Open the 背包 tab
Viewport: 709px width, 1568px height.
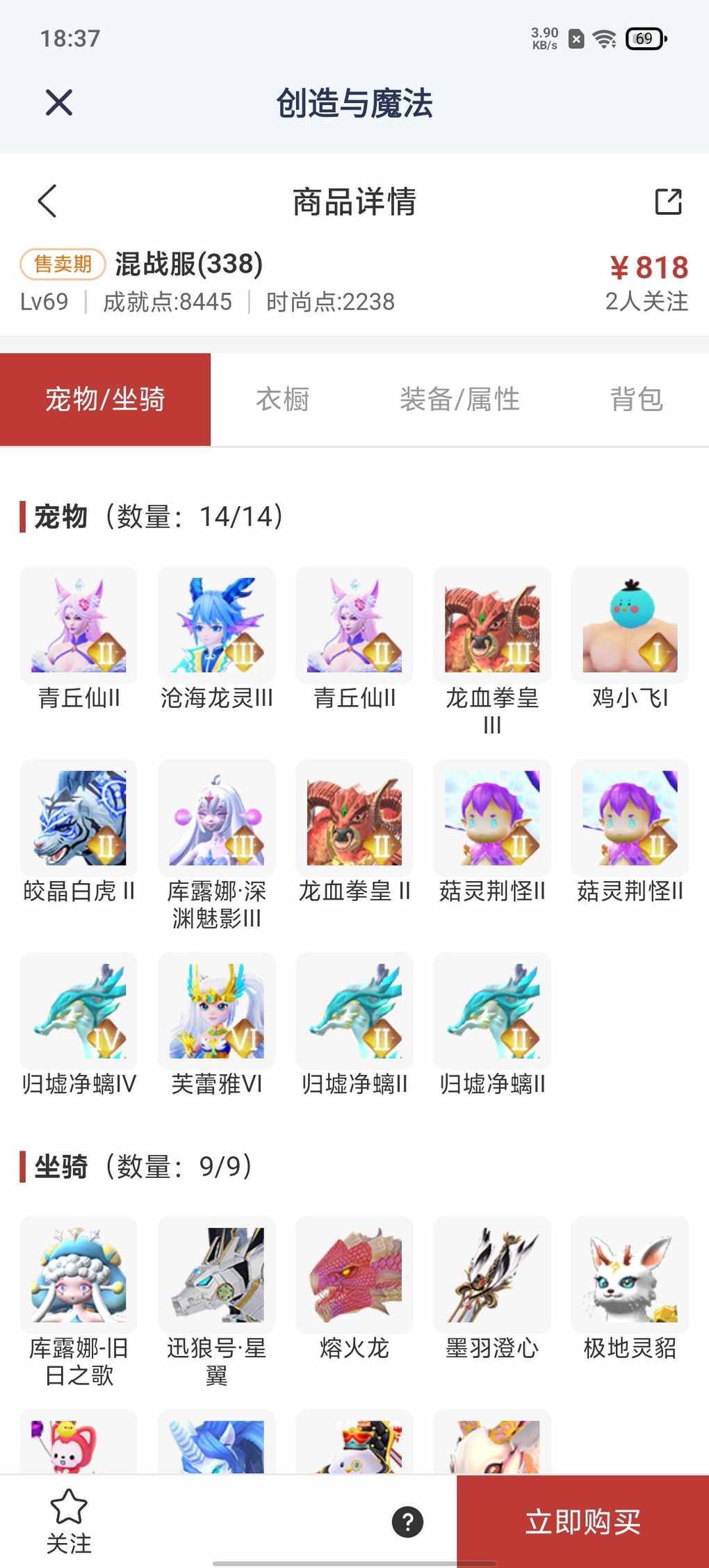point(636,399)
